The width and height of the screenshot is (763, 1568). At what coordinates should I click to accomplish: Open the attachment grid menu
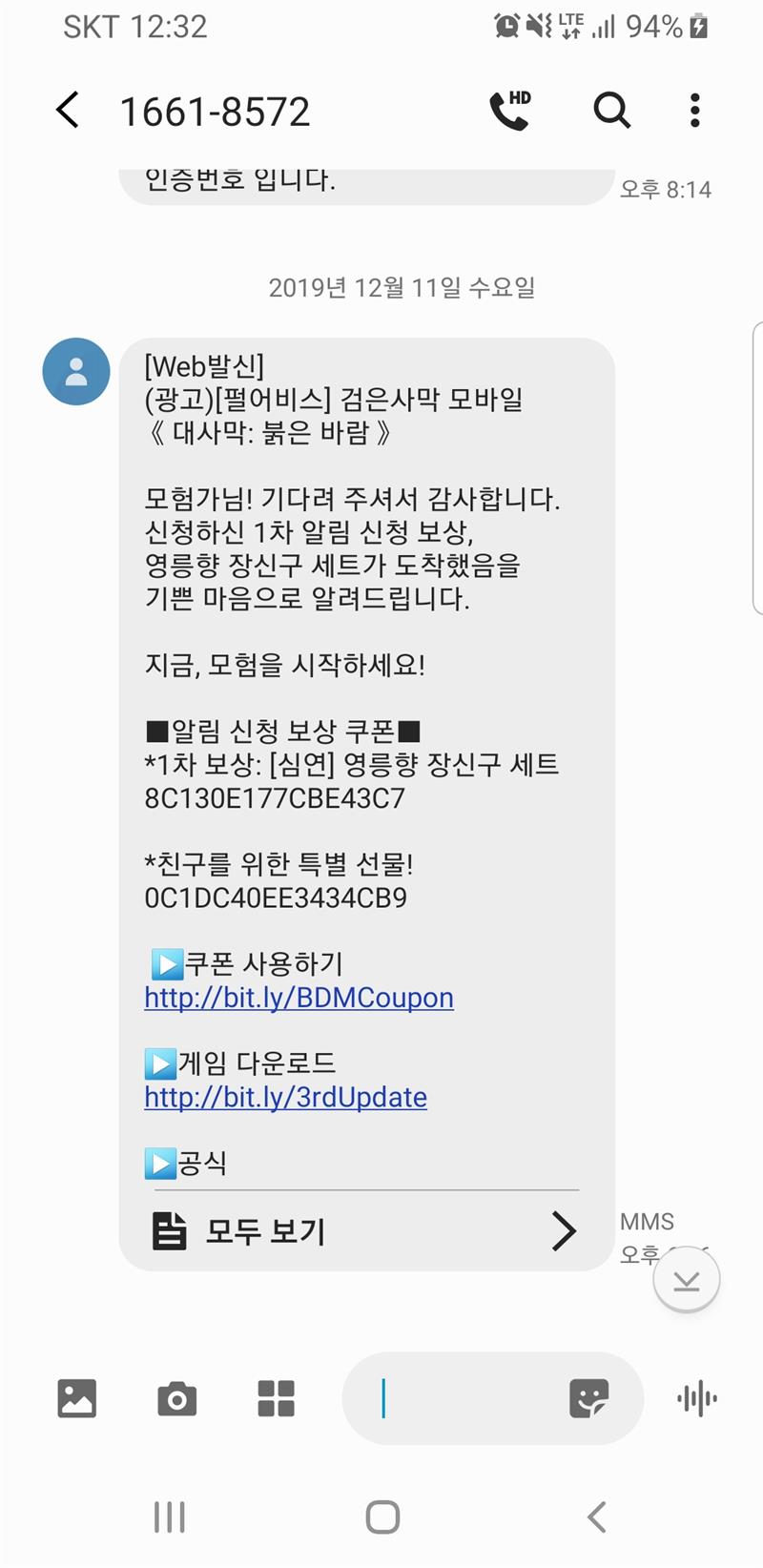point(277,1398)
